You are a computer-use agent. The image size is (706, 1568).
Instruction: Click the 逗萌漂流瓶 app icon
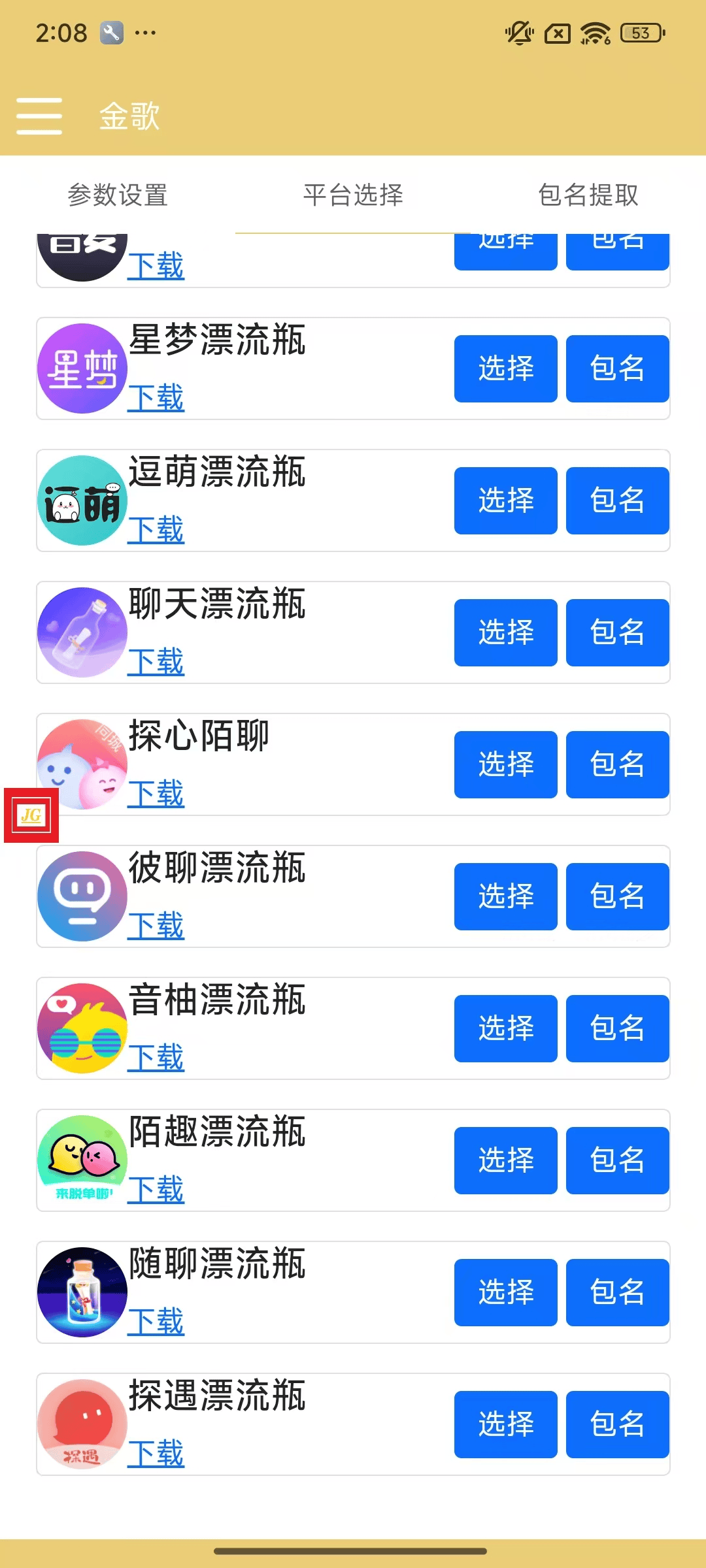coord(82,500)
